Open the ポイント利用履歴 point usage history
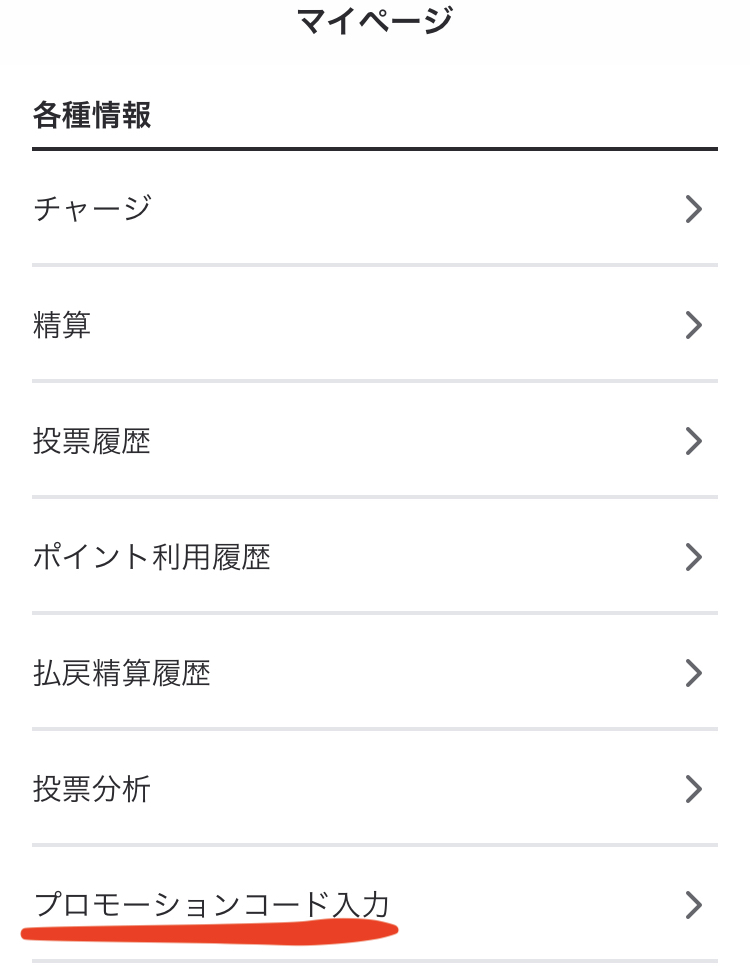The image size is (750, 975). pos(150,557)
